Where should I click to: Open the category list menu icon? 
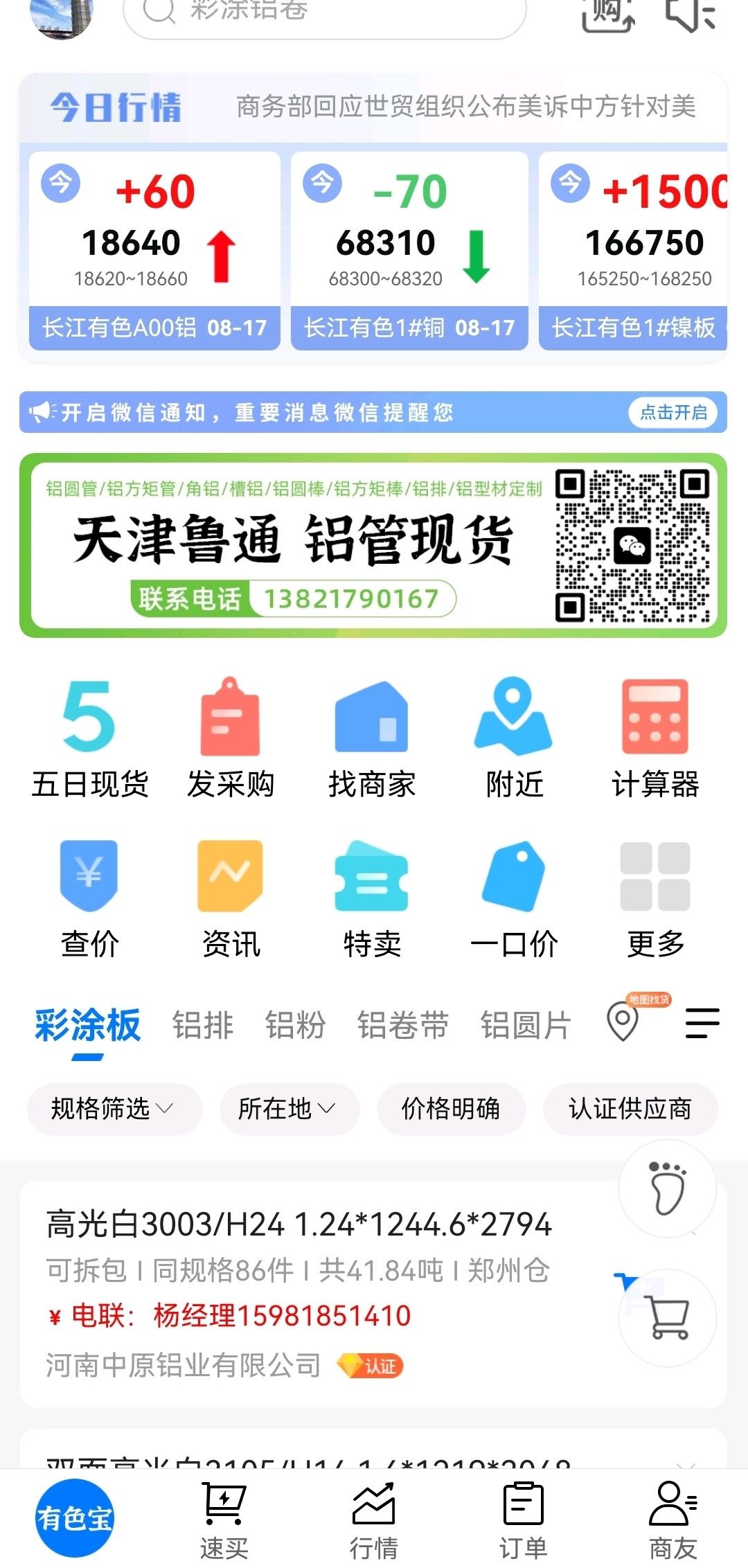click(x=702, y=1023)
